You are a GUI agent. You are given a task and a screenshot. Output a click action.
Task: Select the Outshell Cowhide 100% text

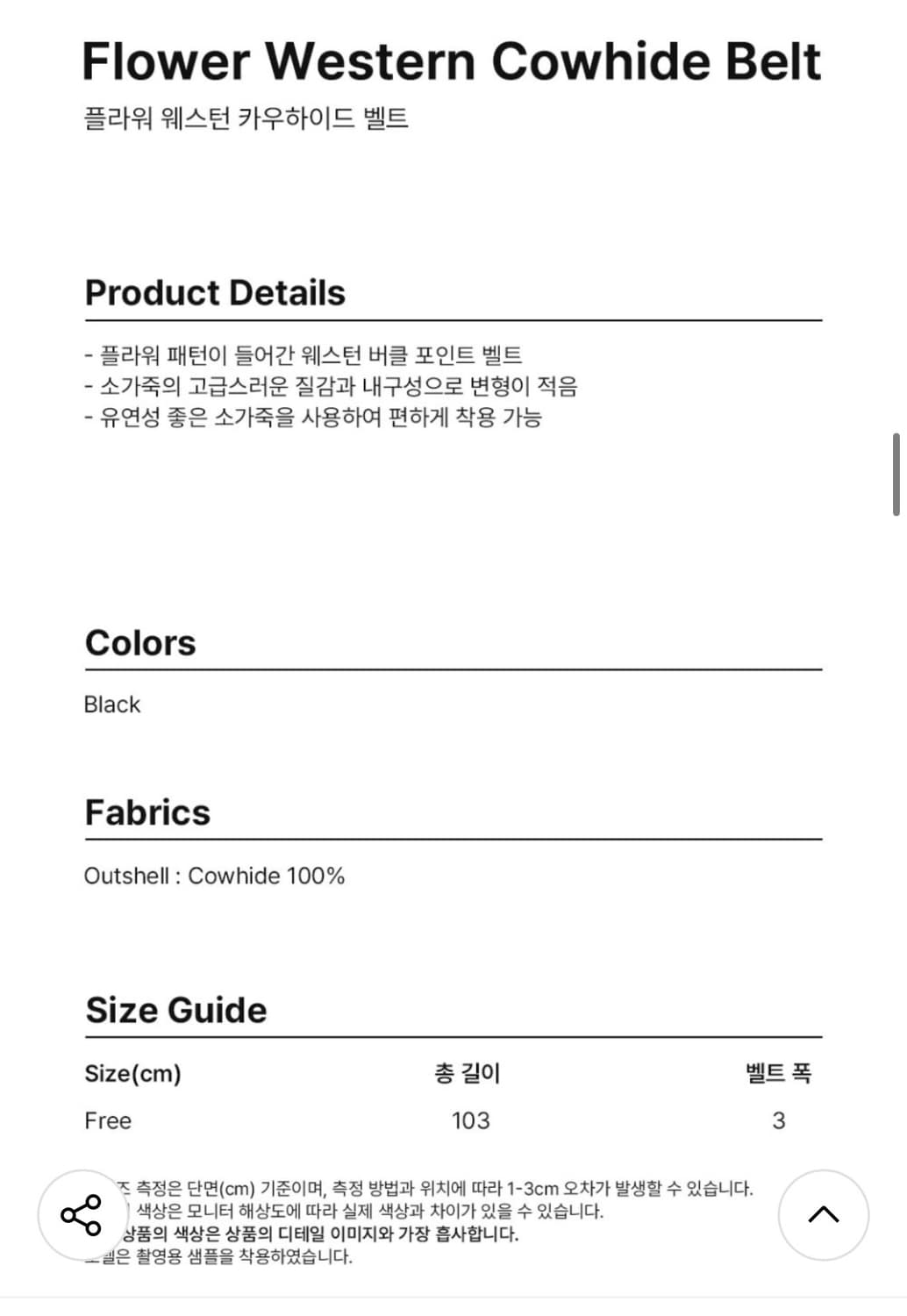215,875
